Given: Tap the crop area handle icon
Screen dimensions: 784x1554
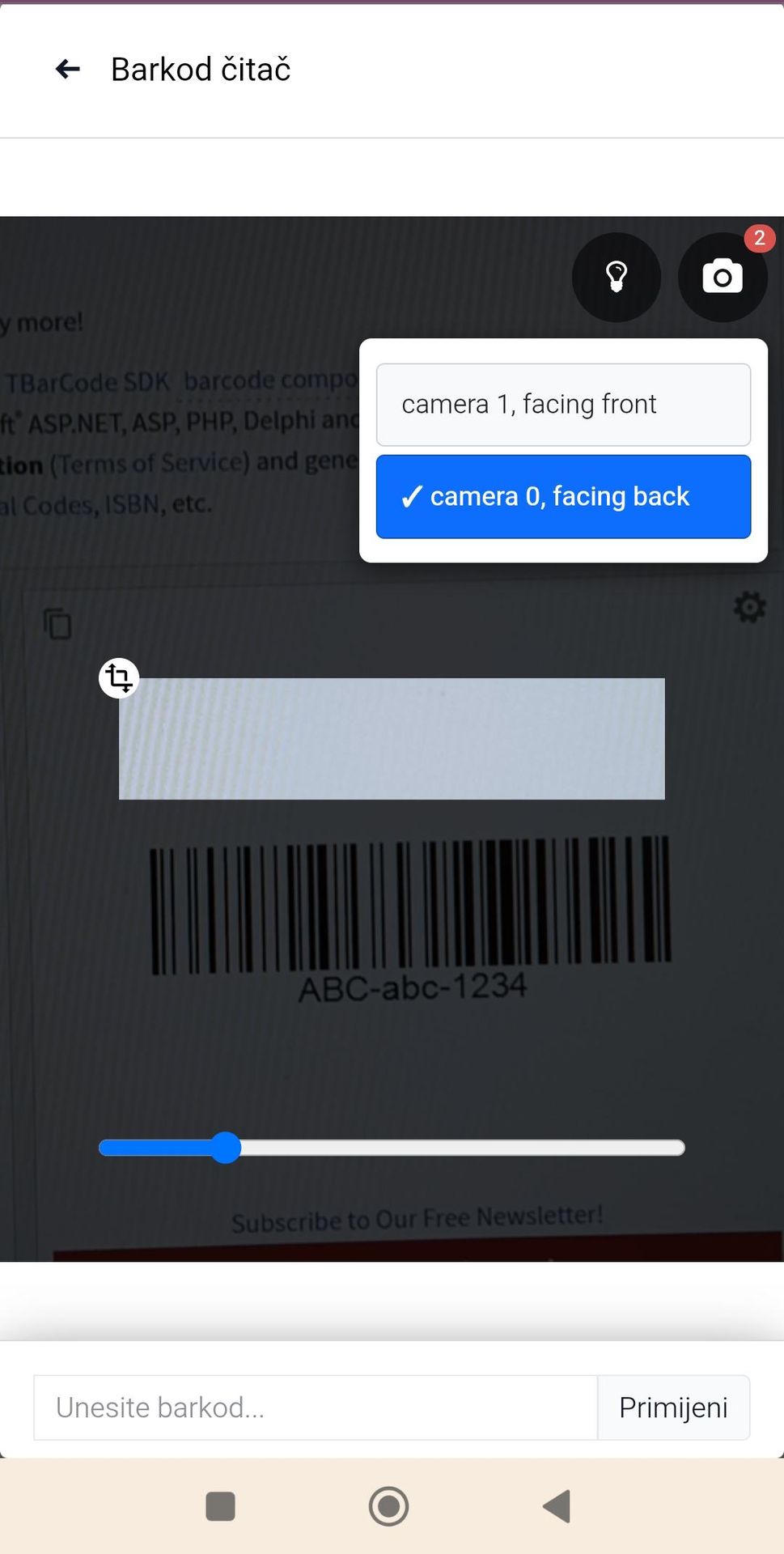Looking at the screenshot, I should (x=119, y=677).
